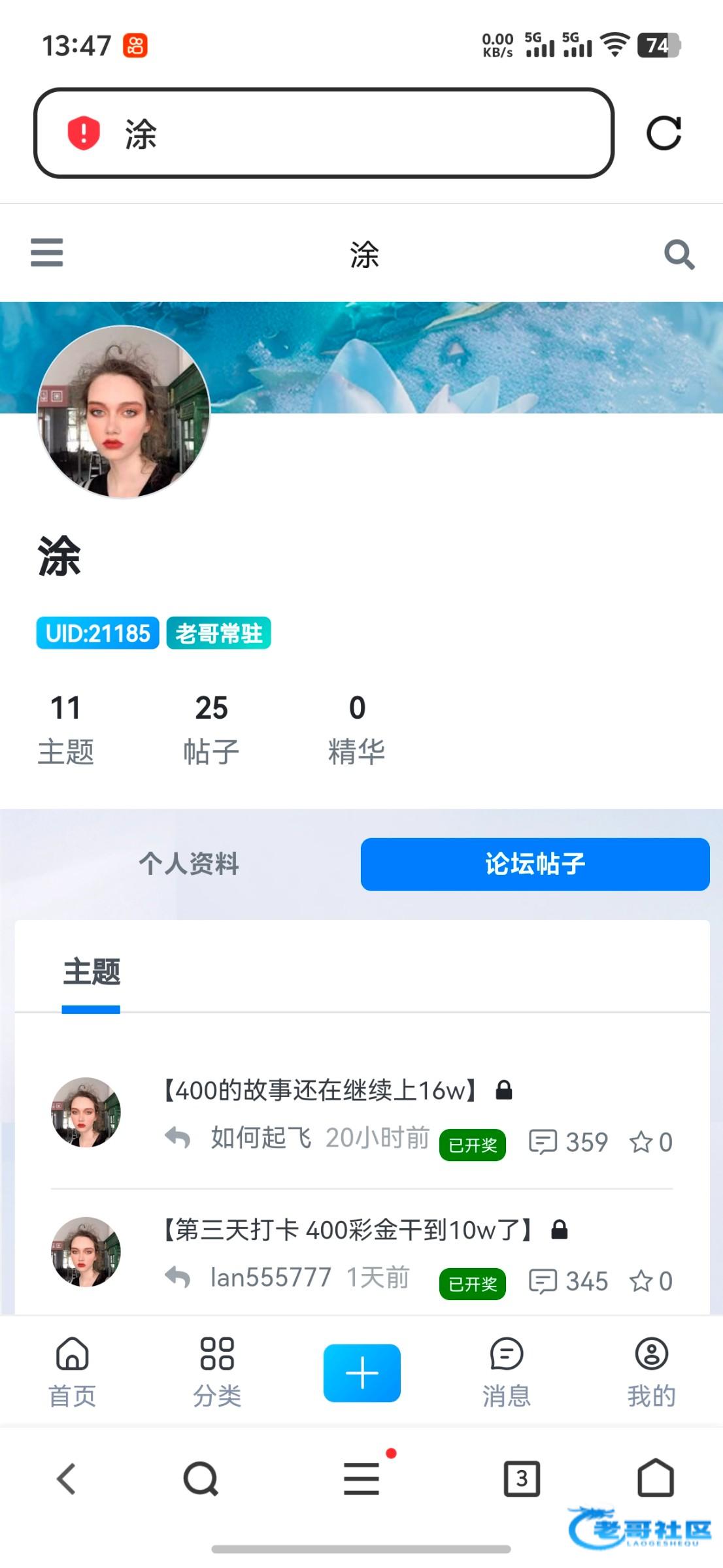
Task: Select the 论坛帖子 tab
Action: 535,864
